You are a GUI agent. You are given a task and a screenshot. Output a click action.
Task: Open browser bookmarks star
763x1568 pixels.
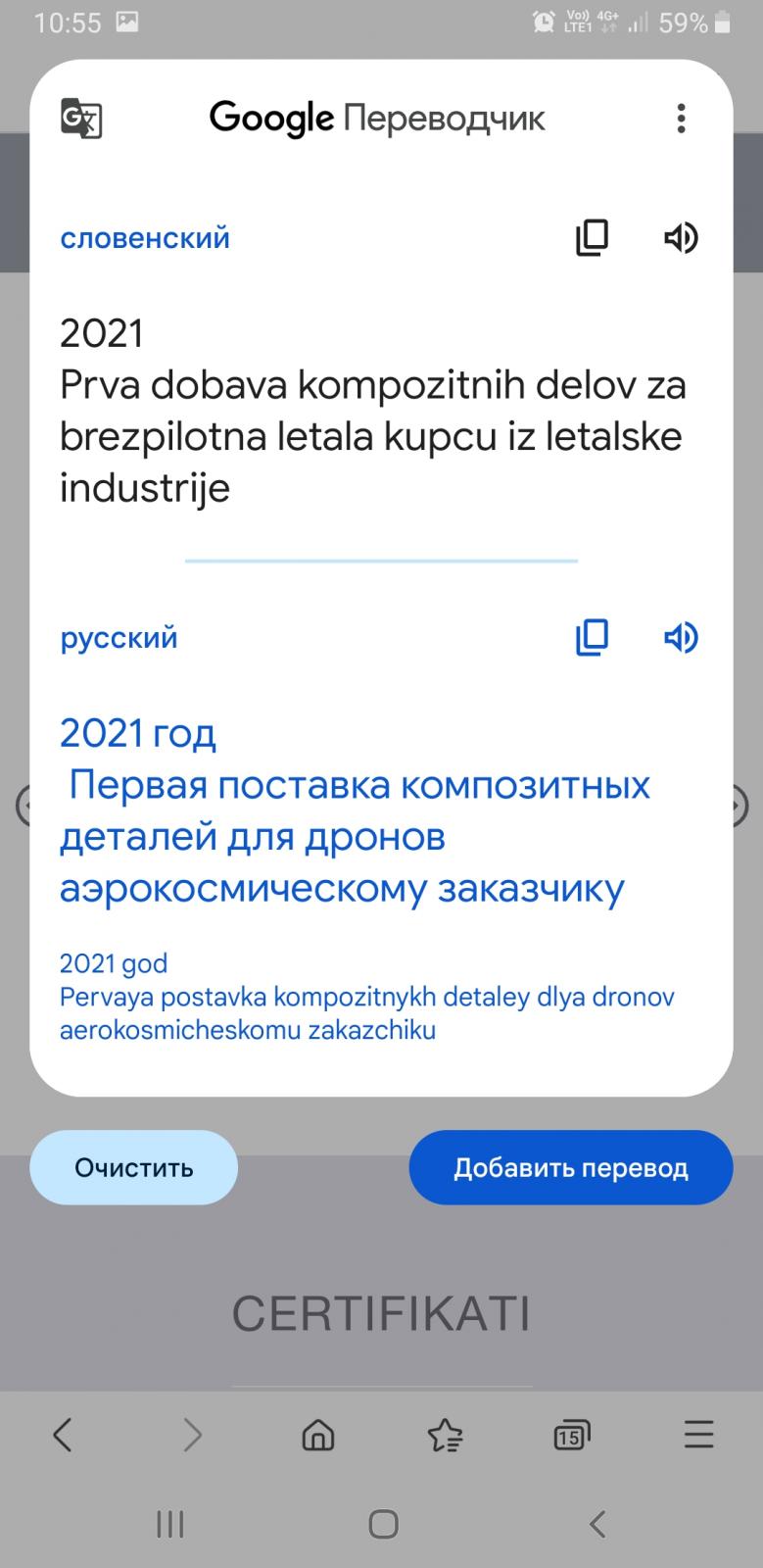coord(445,1436)
